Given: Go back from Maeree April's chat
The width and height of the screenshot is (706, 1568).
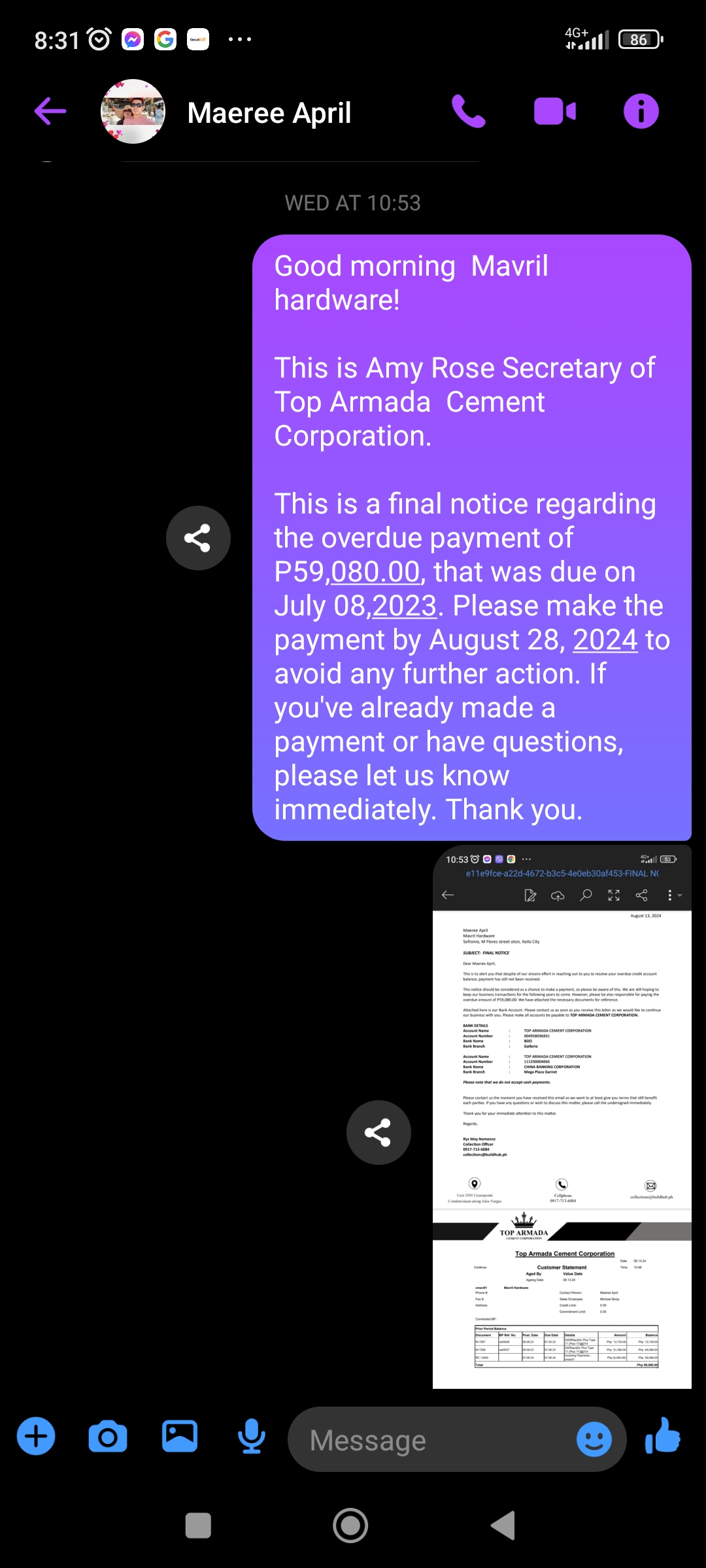Looking at the screenshot, I should (50, 111).
